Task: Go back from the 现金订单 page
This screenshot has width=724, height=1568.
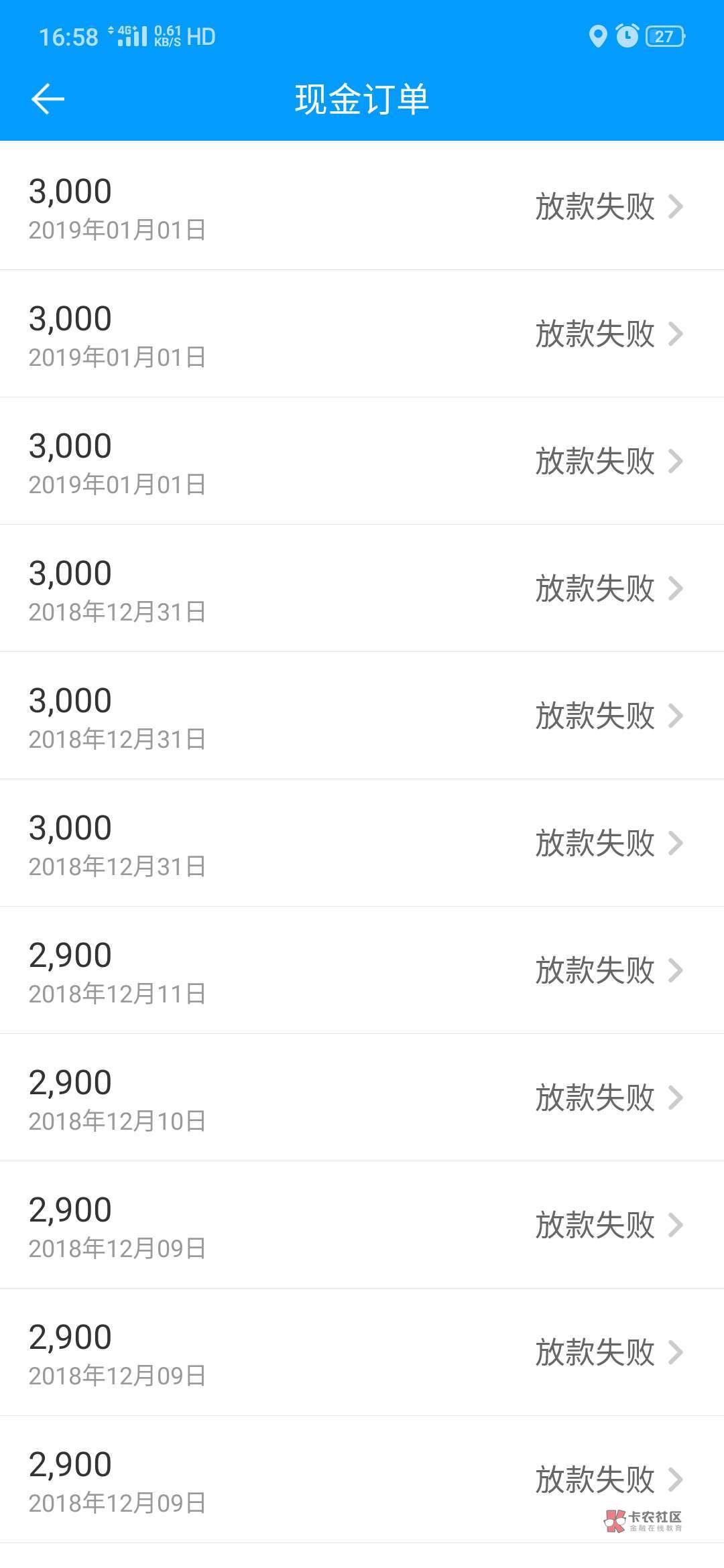Action: pos(48,99)
